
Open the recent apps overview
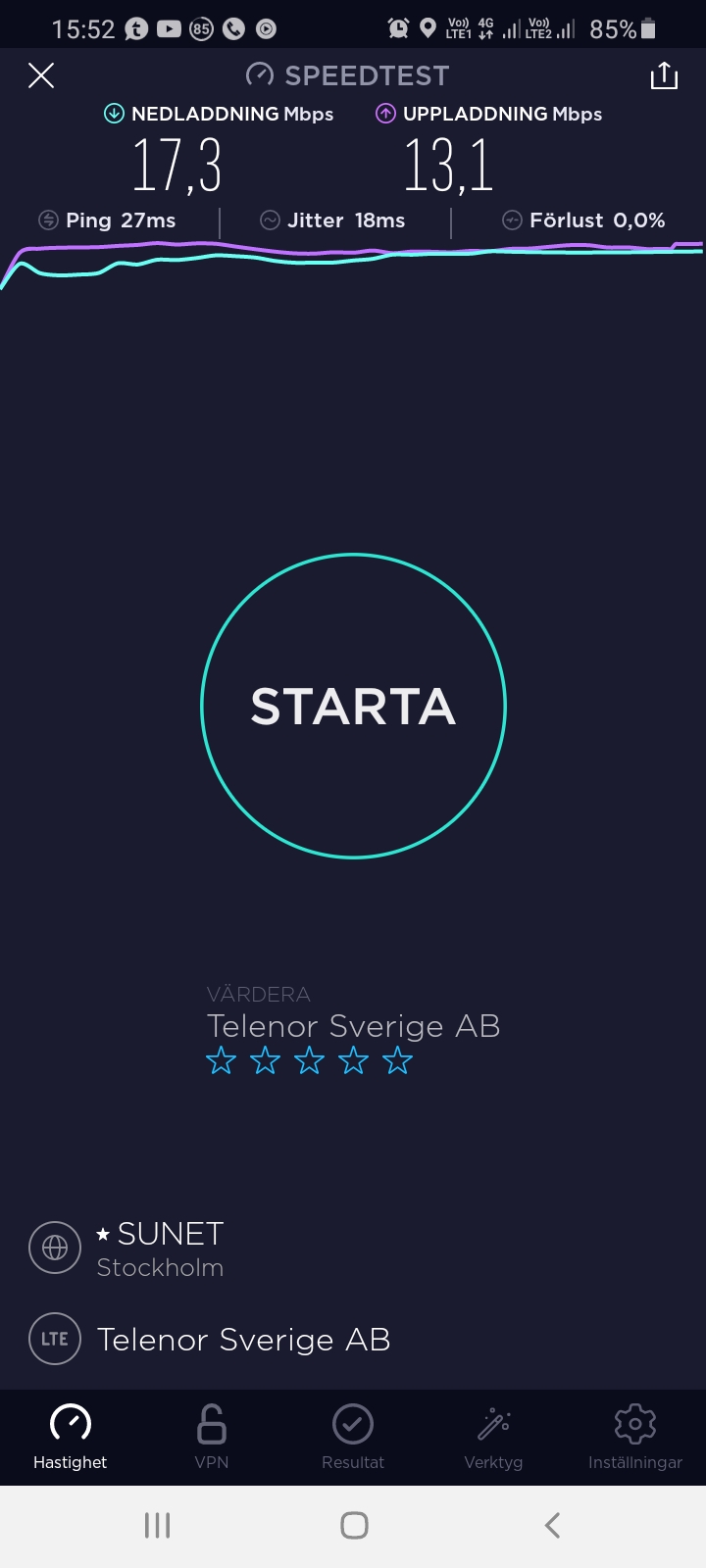point(157,1525)
